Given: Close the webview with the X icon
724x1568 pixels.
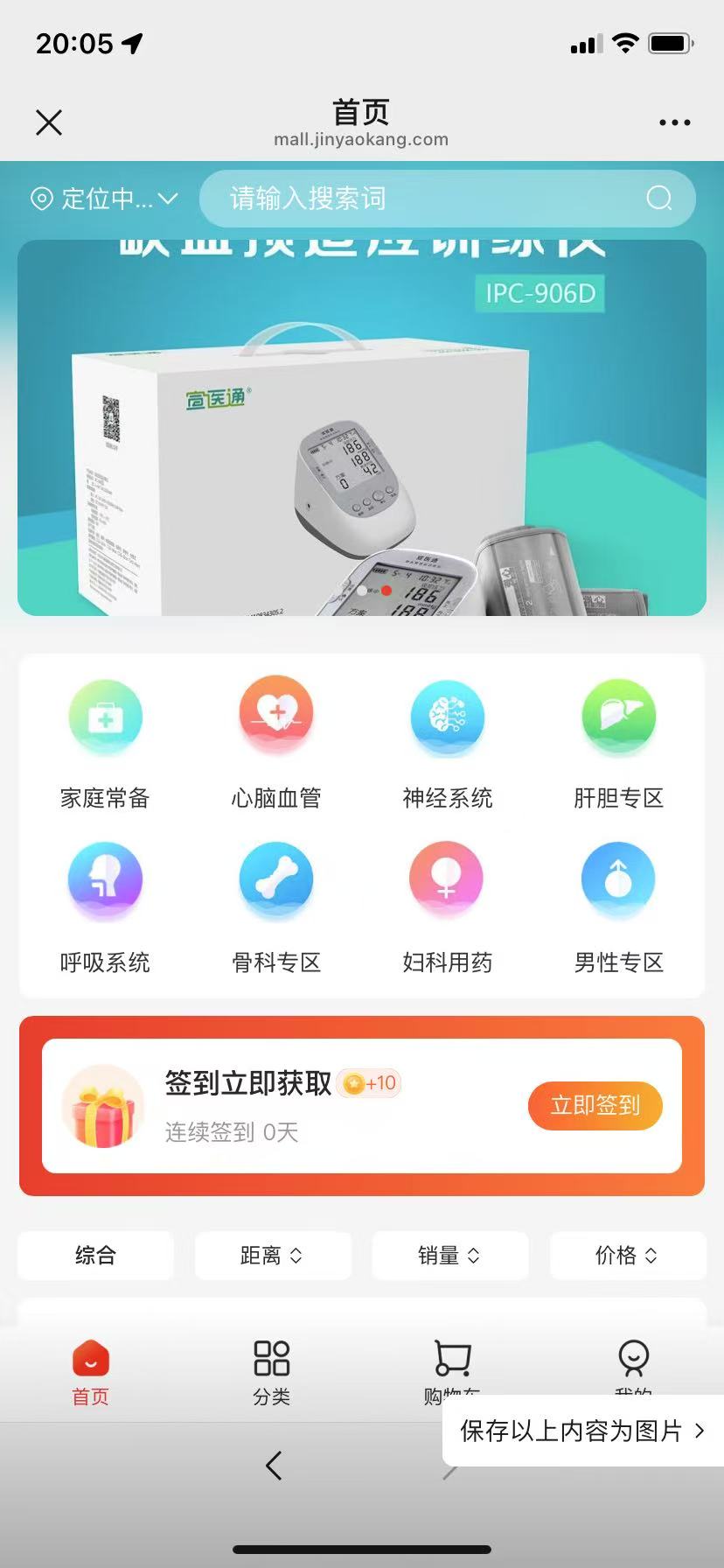Looking at the screenshot, I should [x=49, y=122].
